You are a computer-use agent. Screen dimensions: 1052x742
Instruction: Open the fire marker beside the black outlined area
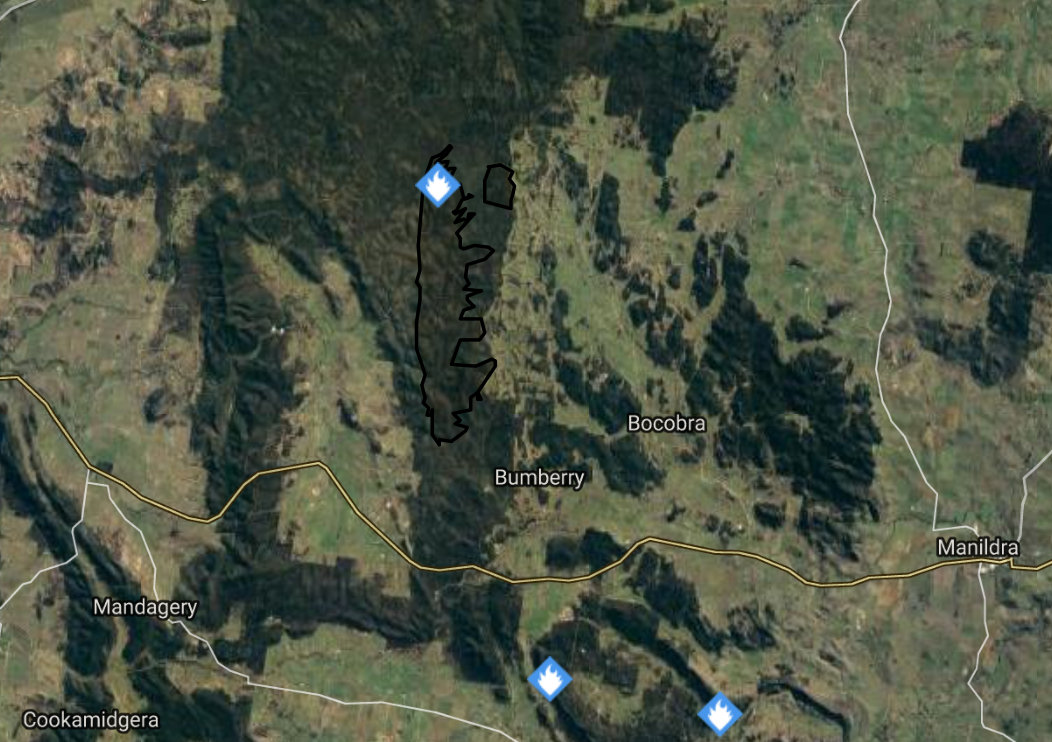437,185
